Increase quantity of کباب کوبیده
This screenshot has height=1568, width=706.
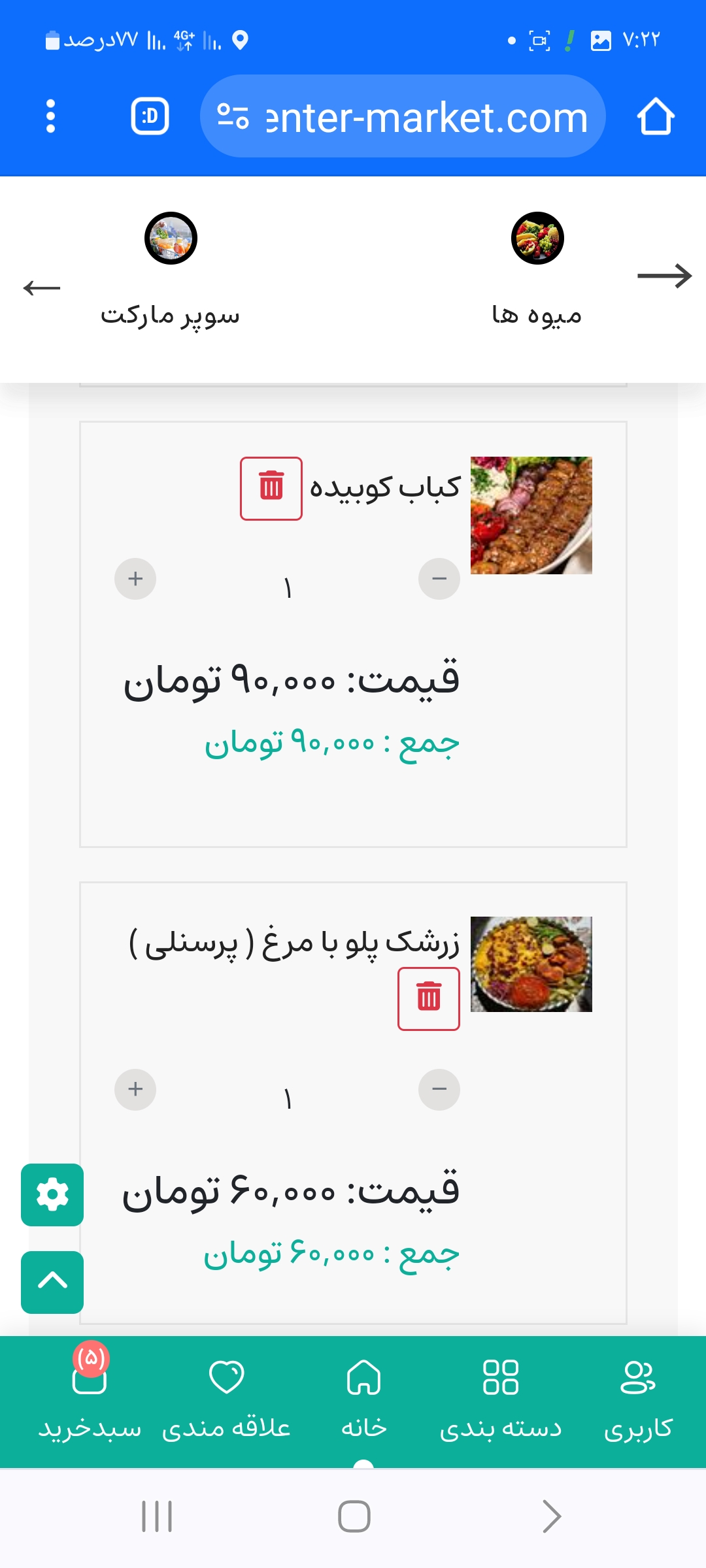tap(135, 579)
